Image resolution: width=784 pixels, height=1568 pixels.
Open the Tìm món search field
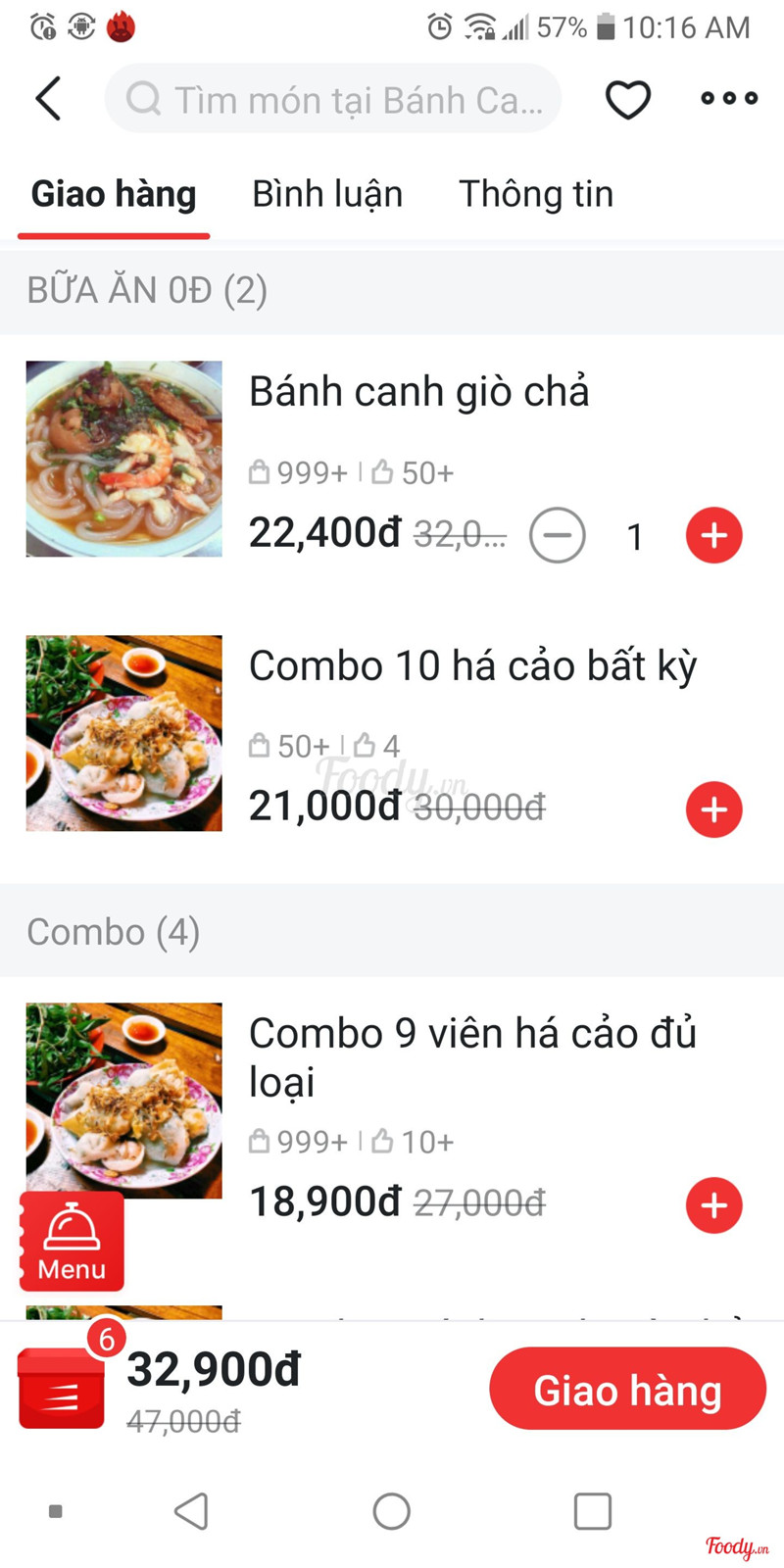click(333, 99)
